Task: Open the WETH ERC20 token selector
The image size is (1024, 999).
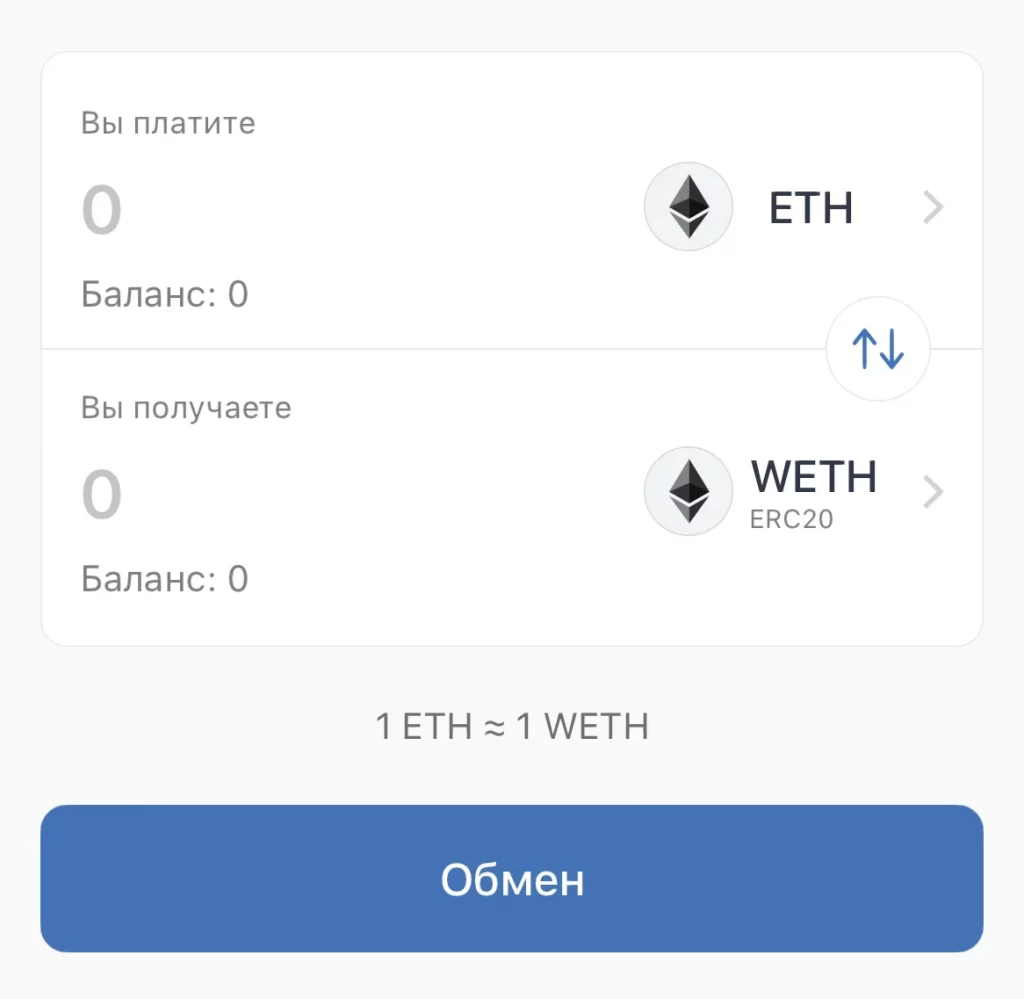Action: coord(794,492)
